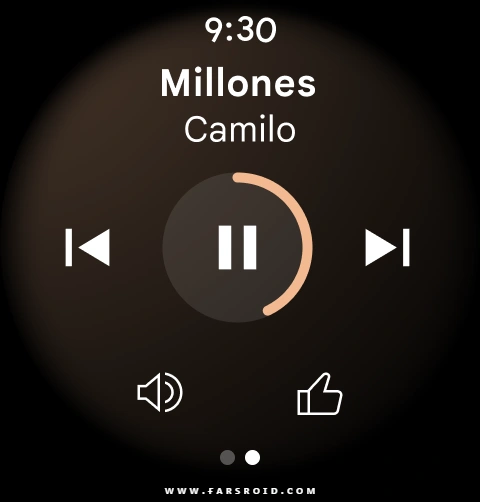
Task: Pause the song Millones
Action: [237, 247]
